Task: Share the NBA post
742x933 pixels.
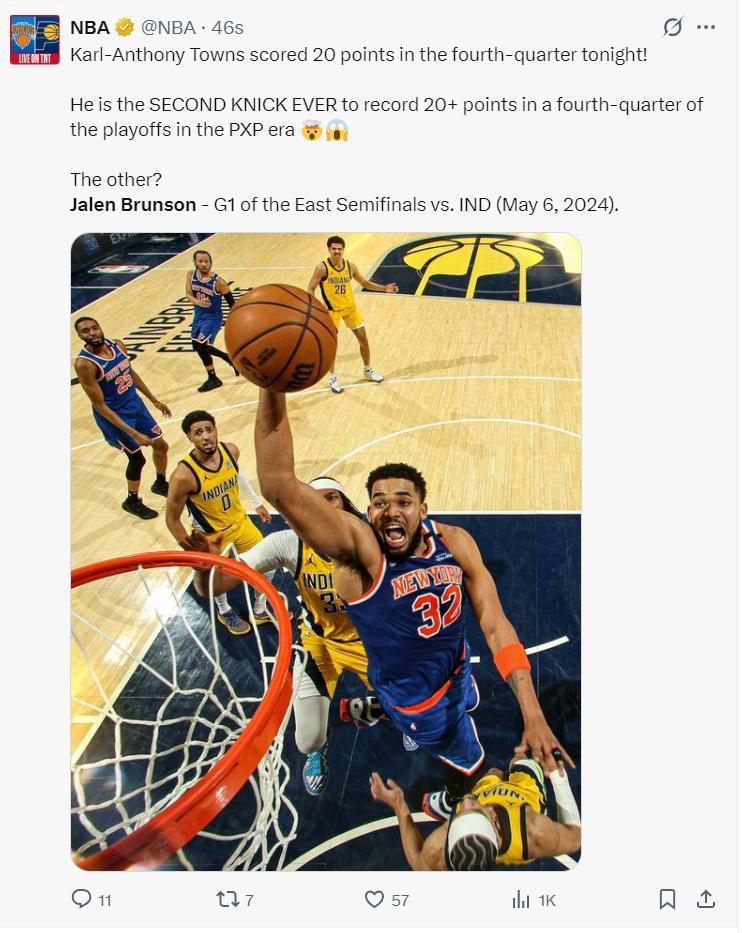Action: (706, 899)
